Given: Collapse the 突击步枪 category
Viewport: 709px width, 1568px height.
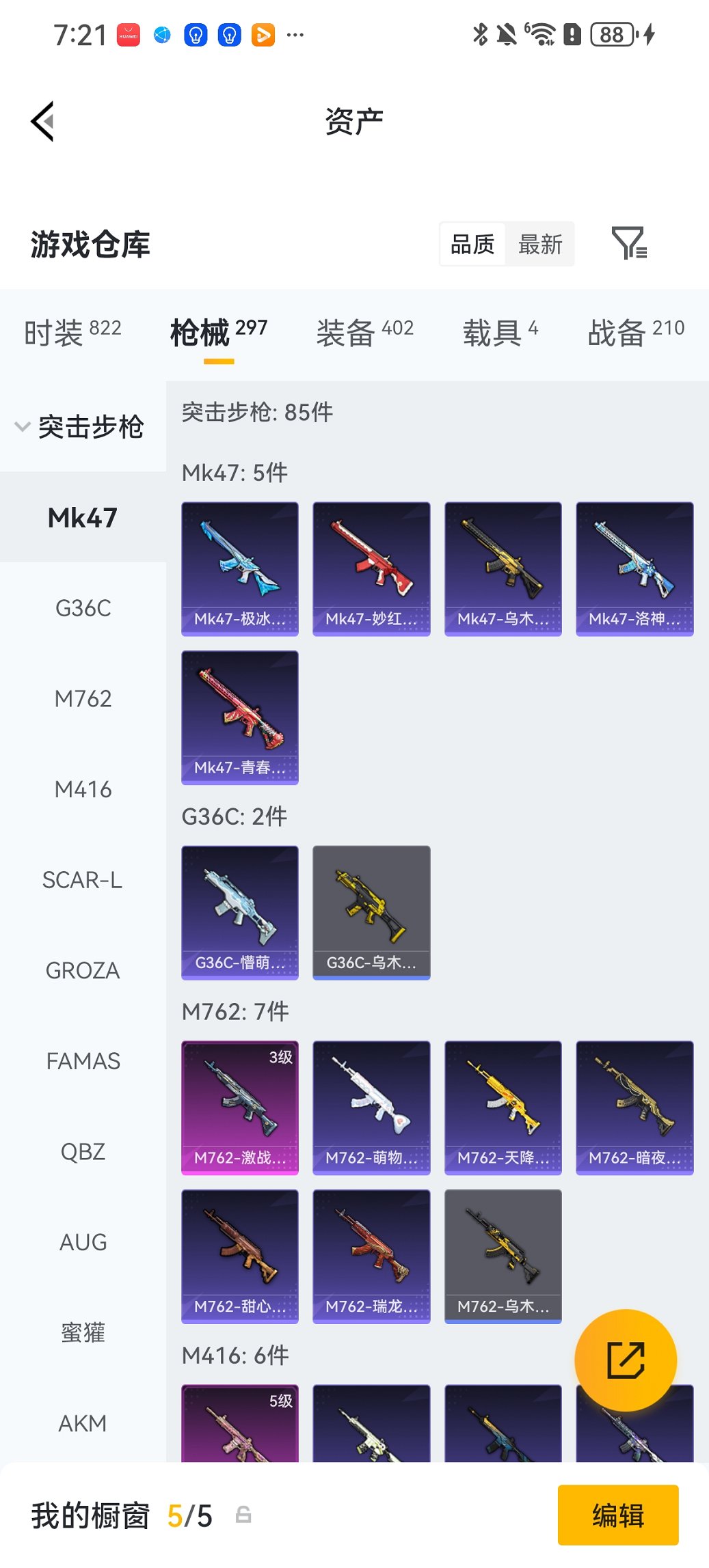Looking at the screenshot, I should pos(81,427).
